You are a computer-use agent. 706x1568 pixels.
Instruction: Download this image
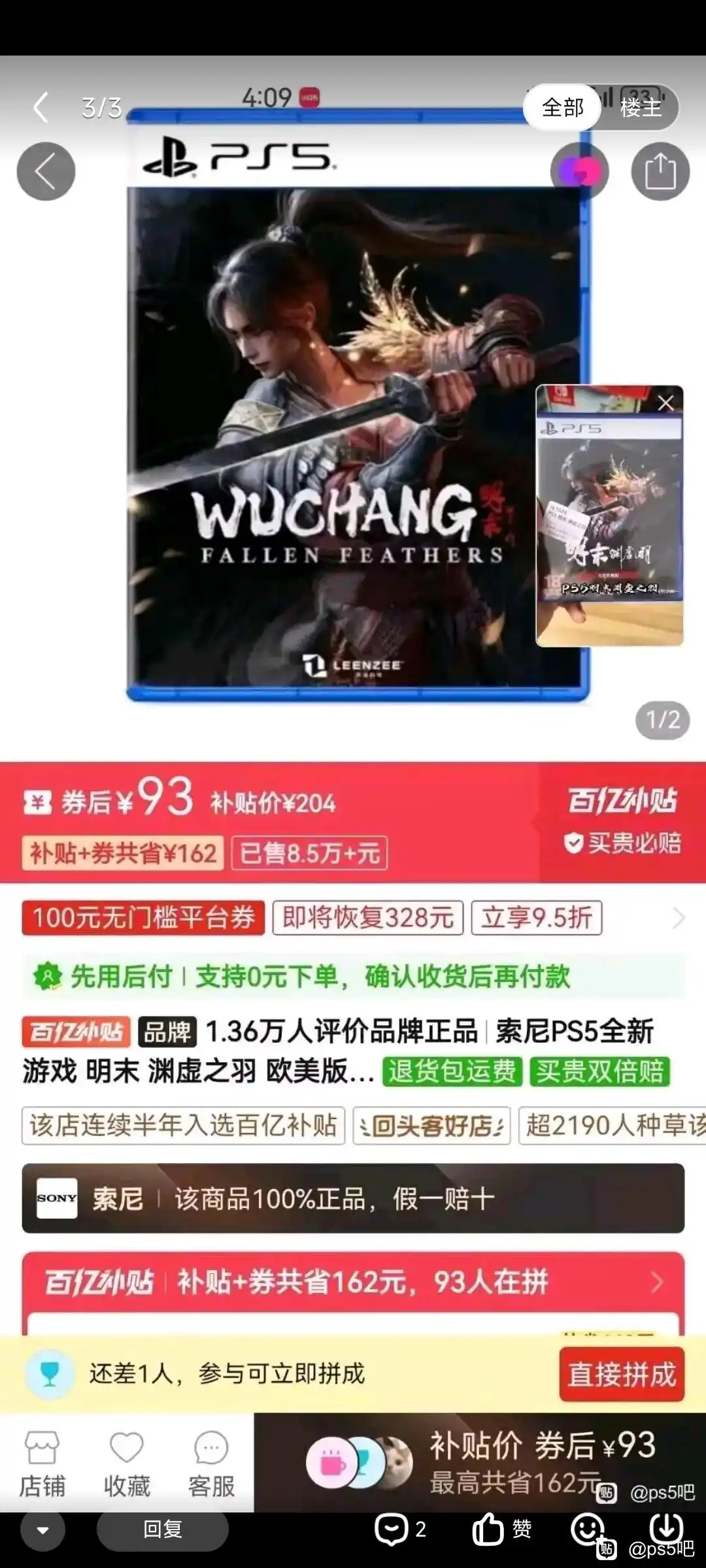[x=666, y=1527]
